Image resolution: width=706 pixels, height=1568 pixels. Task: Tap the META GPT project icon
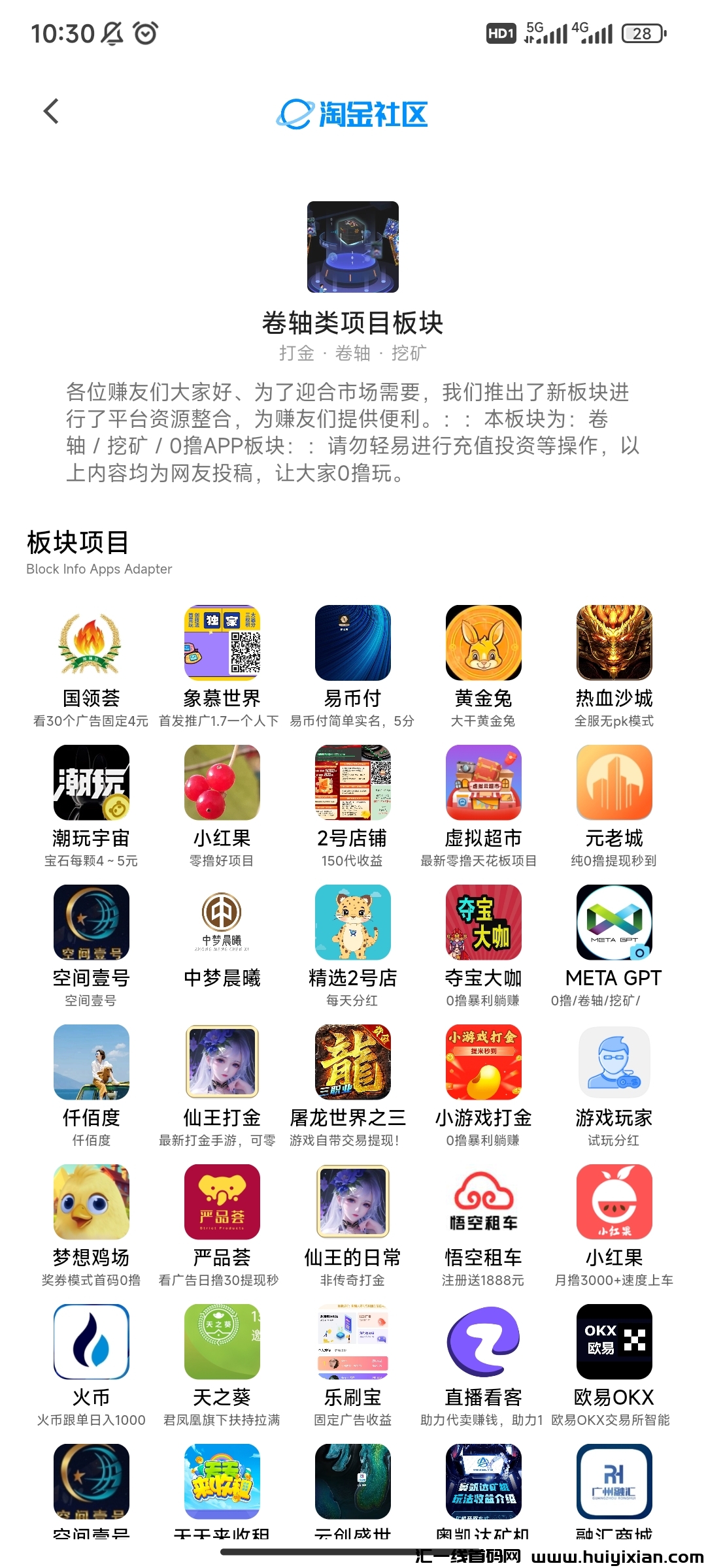coord(614,923)
